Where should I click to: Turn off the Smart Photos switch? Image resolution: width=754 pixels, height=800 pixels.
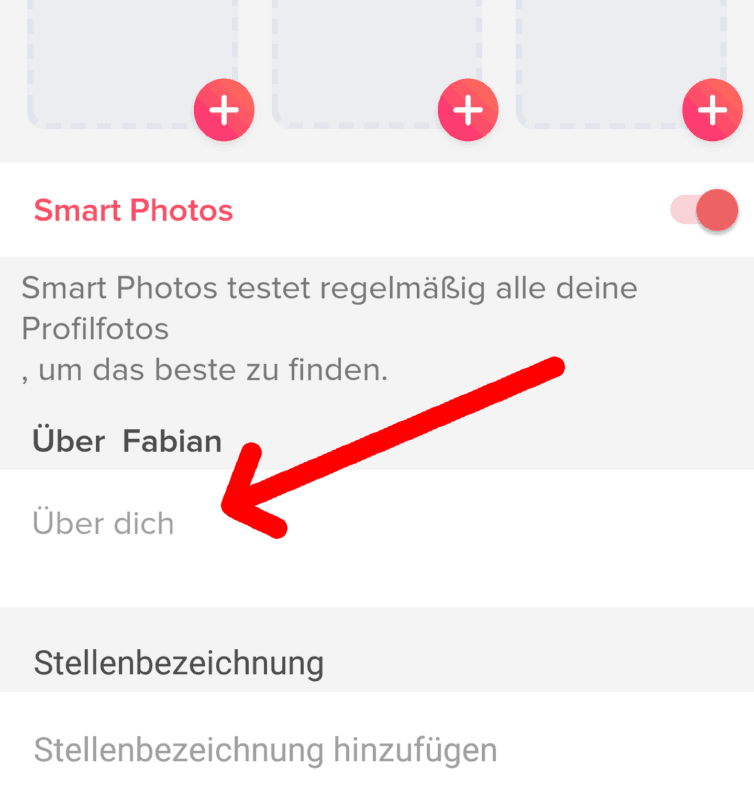pos(705,211)
